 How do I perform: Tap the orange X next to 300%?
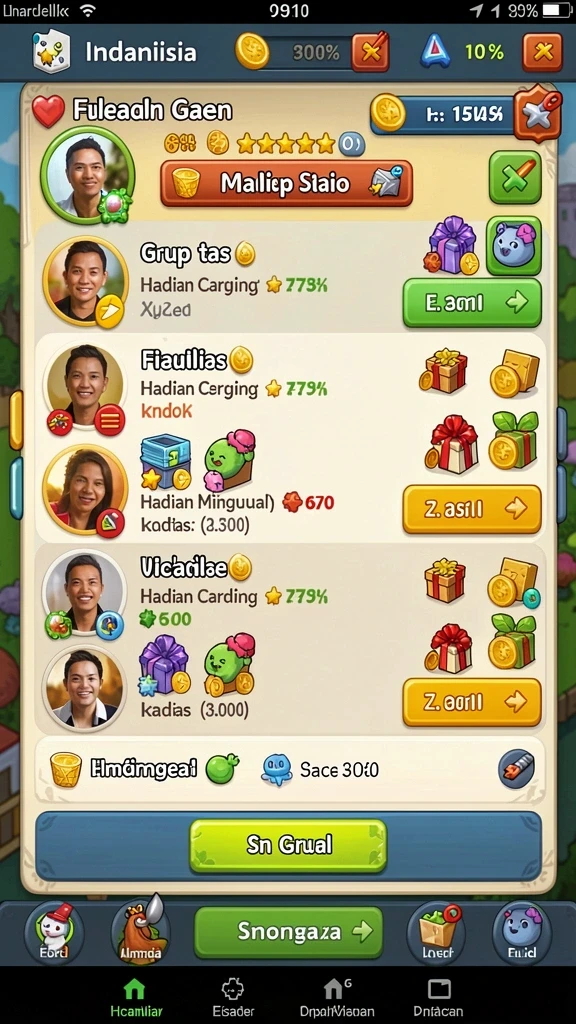coord(370,52)
